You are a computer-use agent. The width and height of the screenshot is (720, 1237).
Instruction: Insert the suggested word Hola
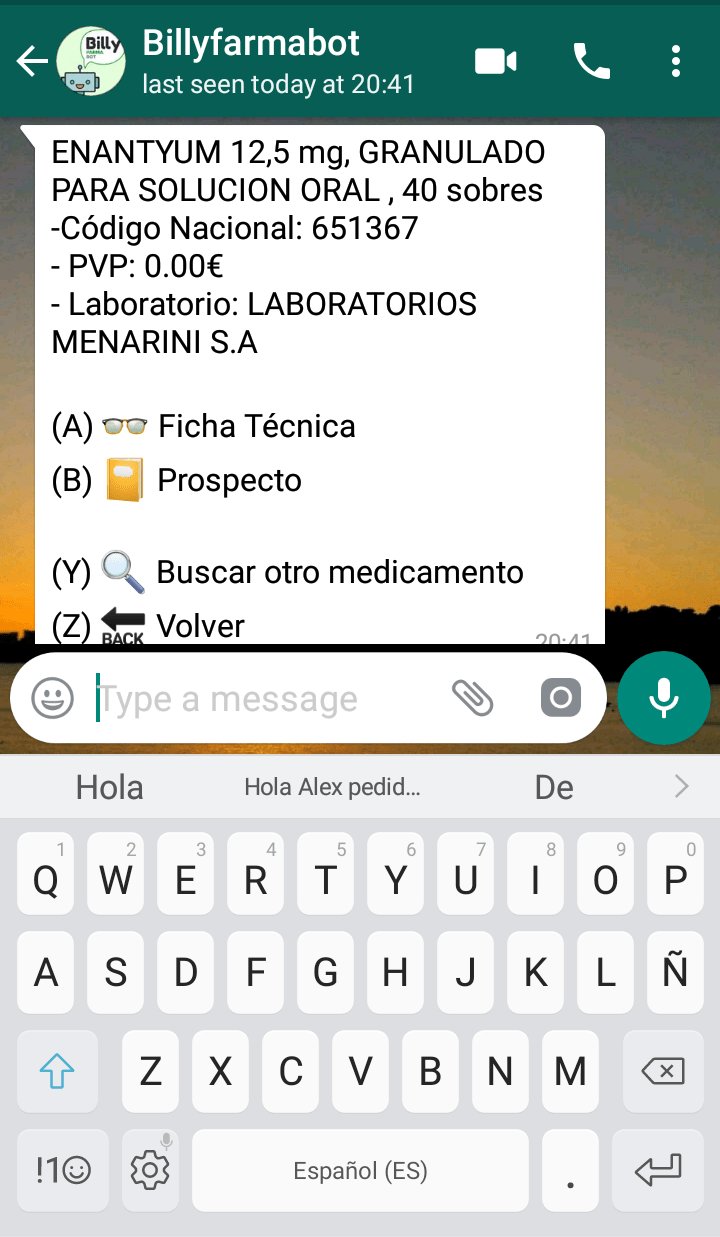[110, 787]
